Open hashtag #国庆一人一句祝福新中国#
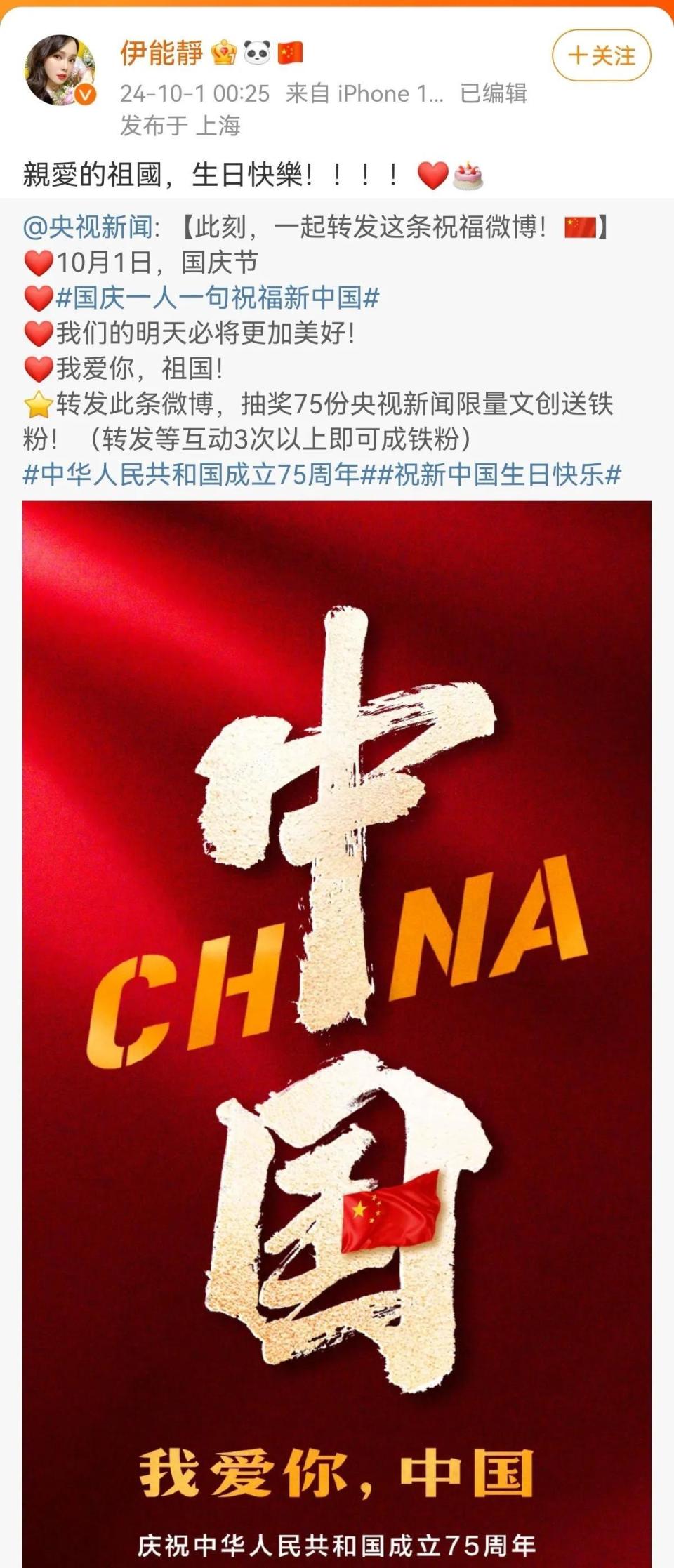Screen dimensions: 674x1568 tap(218, 298)
